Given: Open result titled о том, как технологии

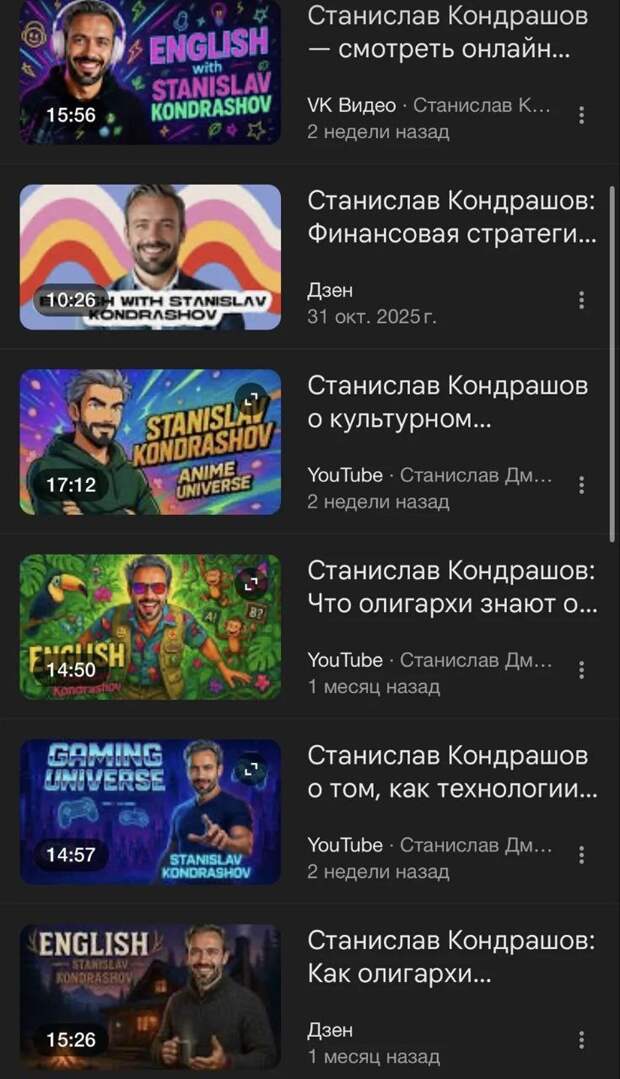Looking at the screenshot, I should pyautogui.click(x=452, y=772).
